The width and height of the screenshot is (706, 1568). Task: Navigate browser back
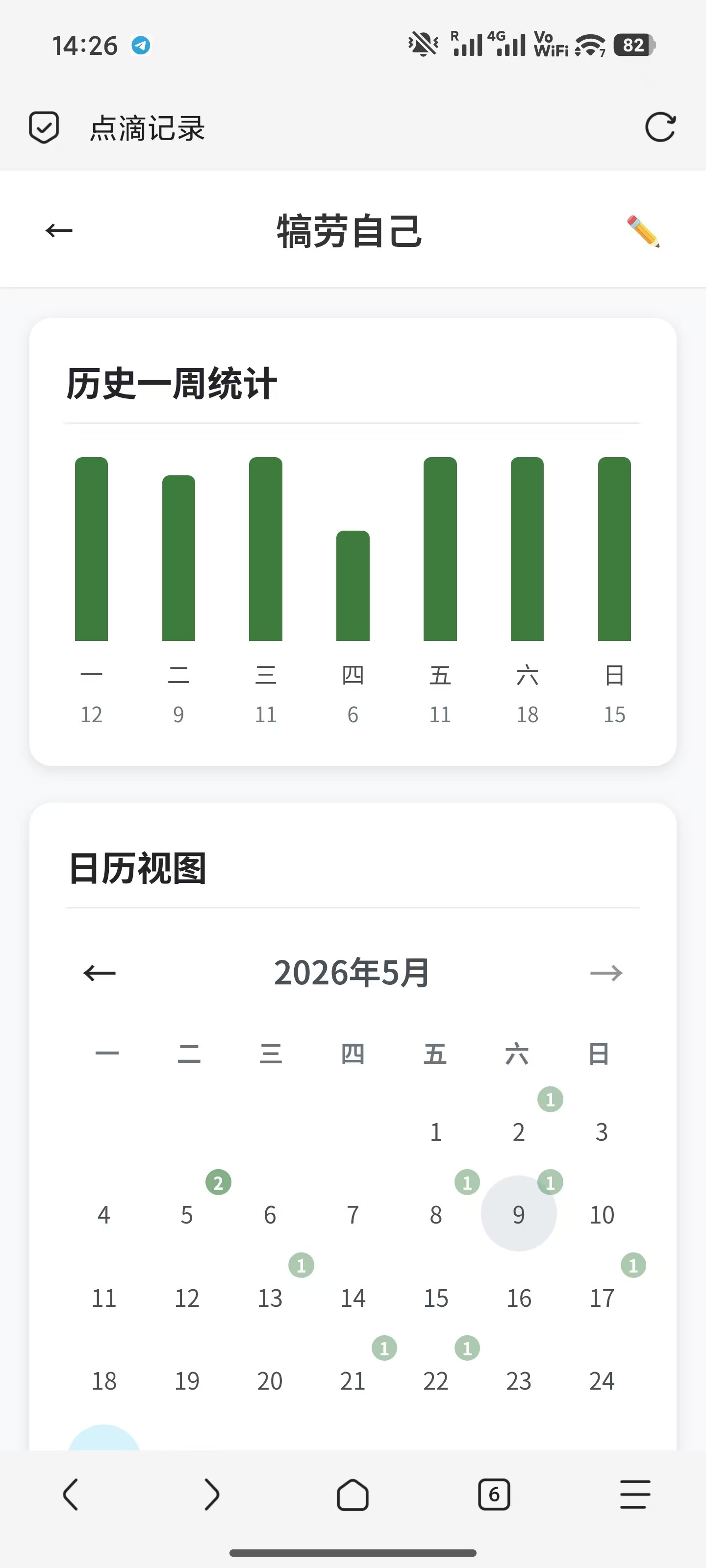tap(71, 1494)
